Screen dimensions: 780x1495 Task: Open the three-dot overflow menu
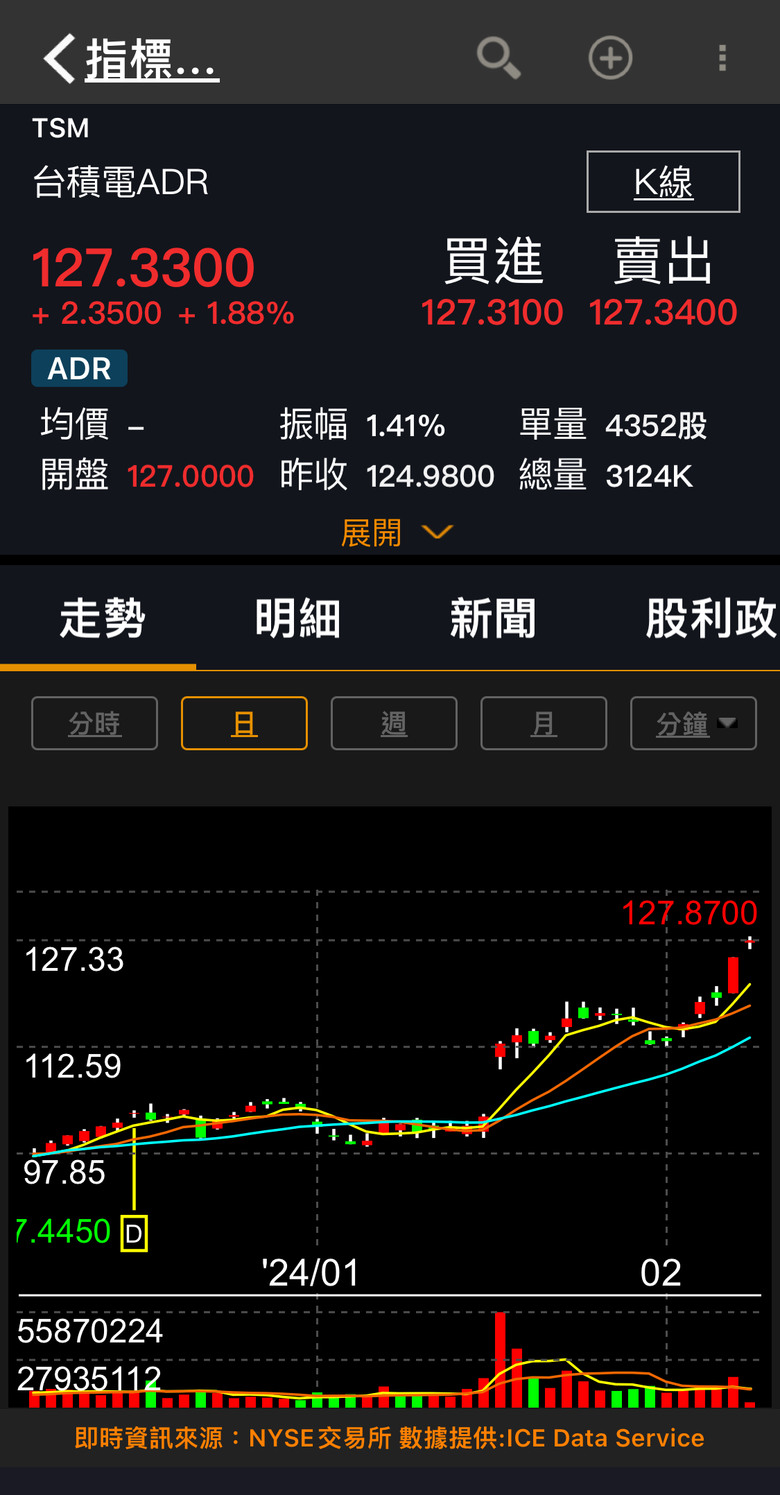pos(722,58)
